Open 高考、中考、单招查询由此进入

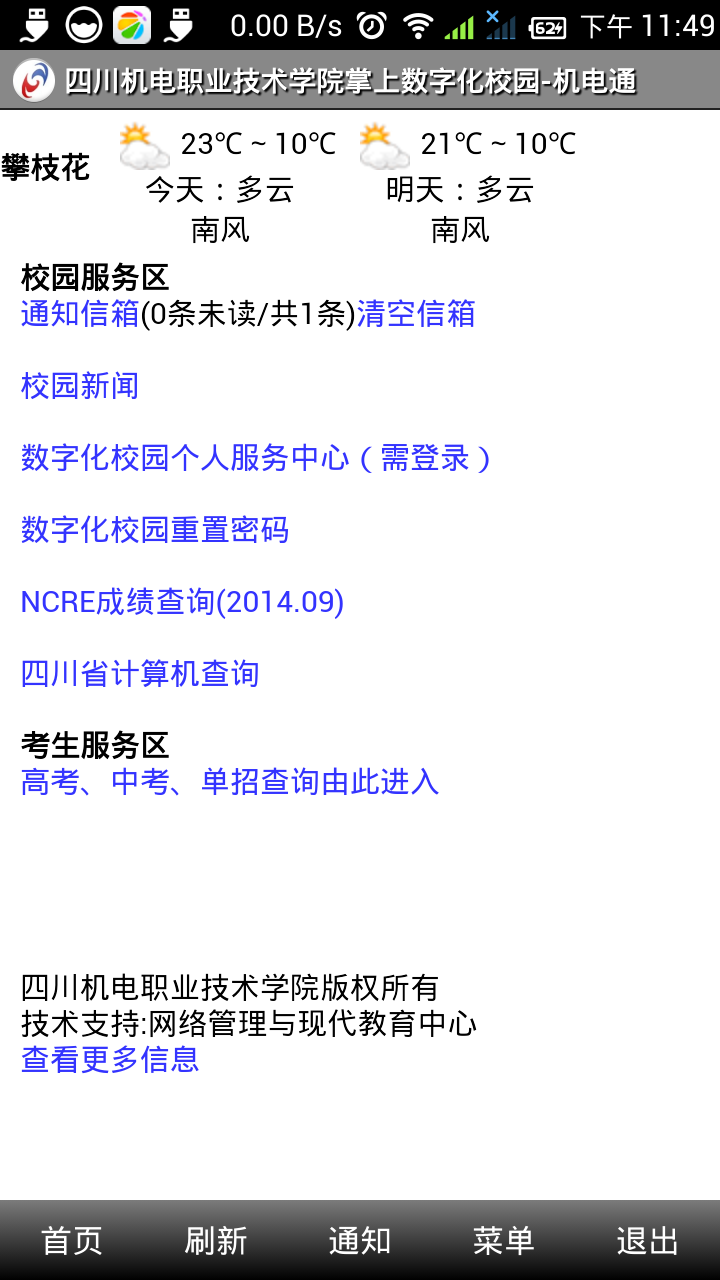(x=230, y=782)
